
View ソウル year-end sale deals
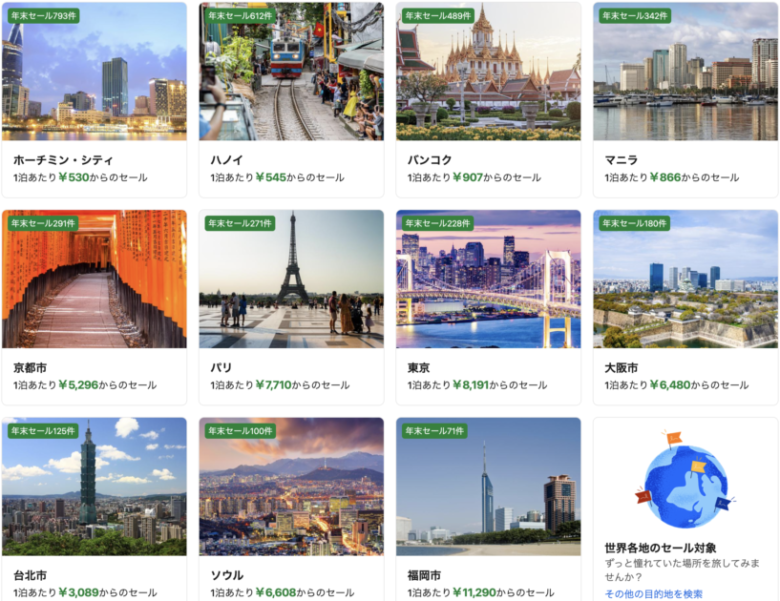(x=291, y=510)
